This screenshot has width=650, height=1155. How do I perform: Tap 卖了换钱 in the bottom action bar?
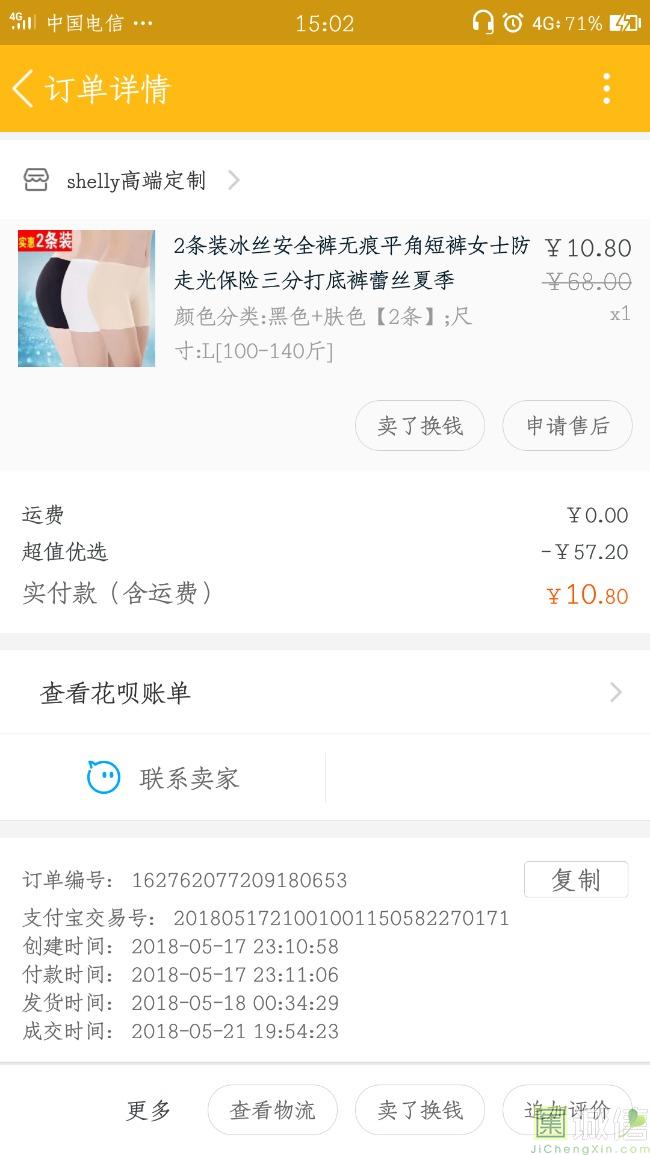pos(420,1110)
